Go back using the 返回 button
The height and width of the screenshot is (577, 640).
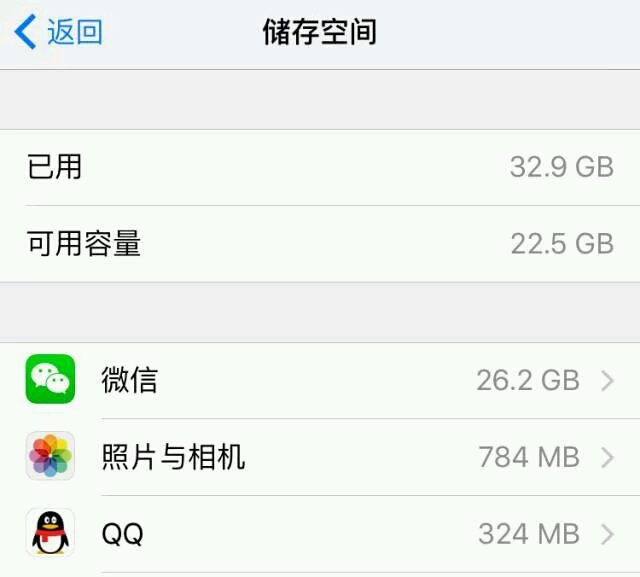[59, 32]
